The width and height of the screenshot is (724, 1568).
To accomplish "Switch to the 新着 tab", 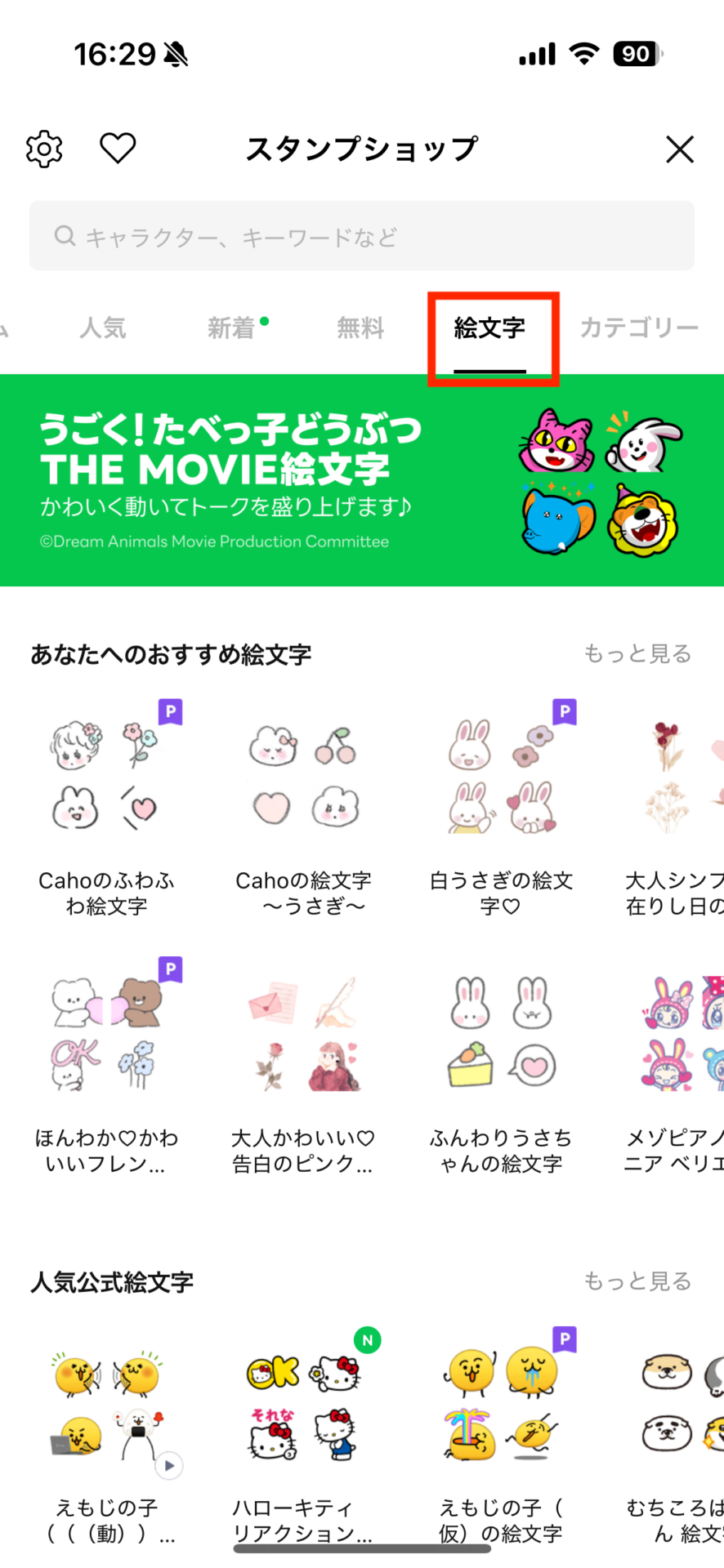I will point(232,328).
